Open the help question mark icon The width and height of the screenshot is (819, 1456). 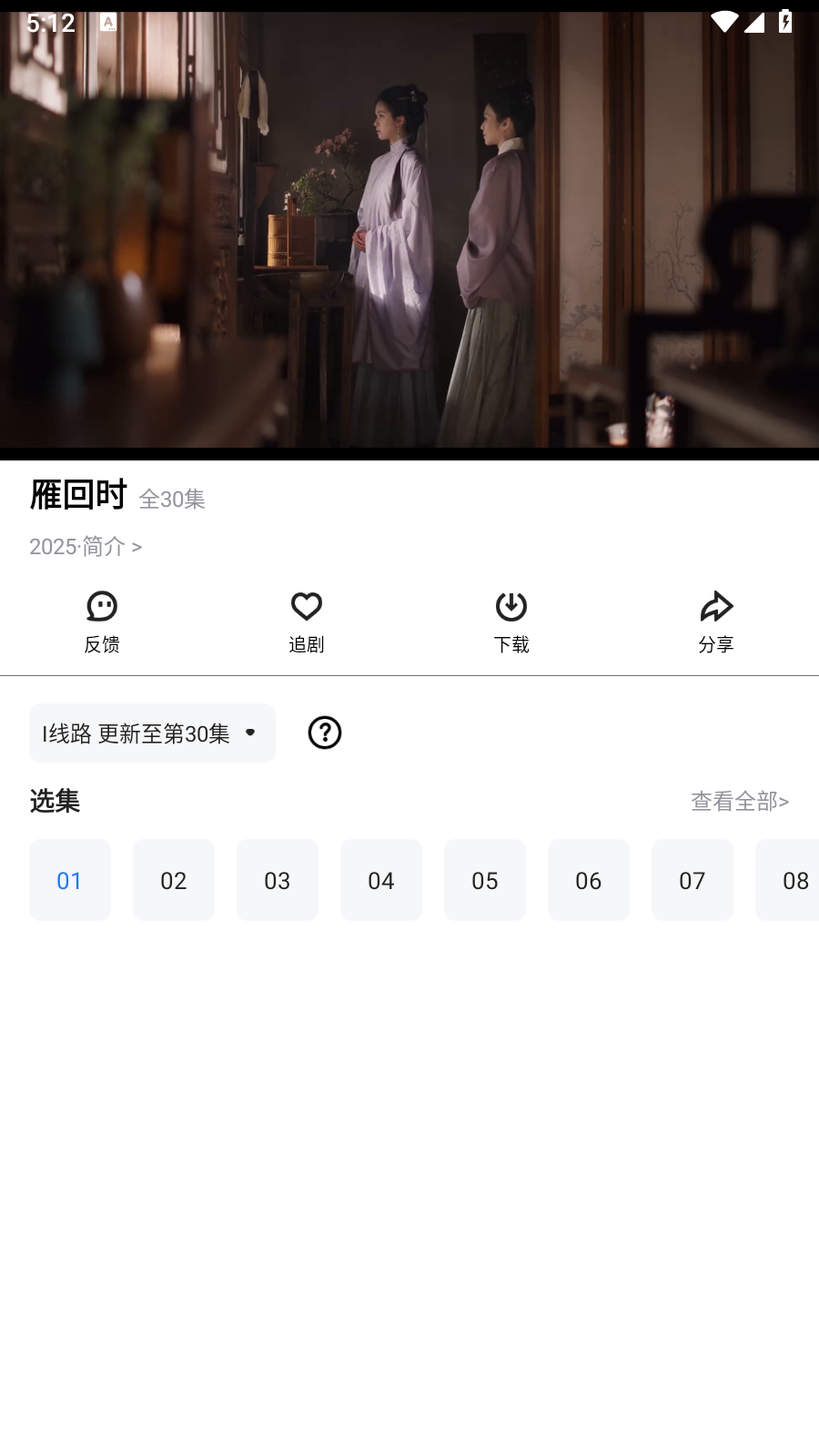[x=325, y=733]
